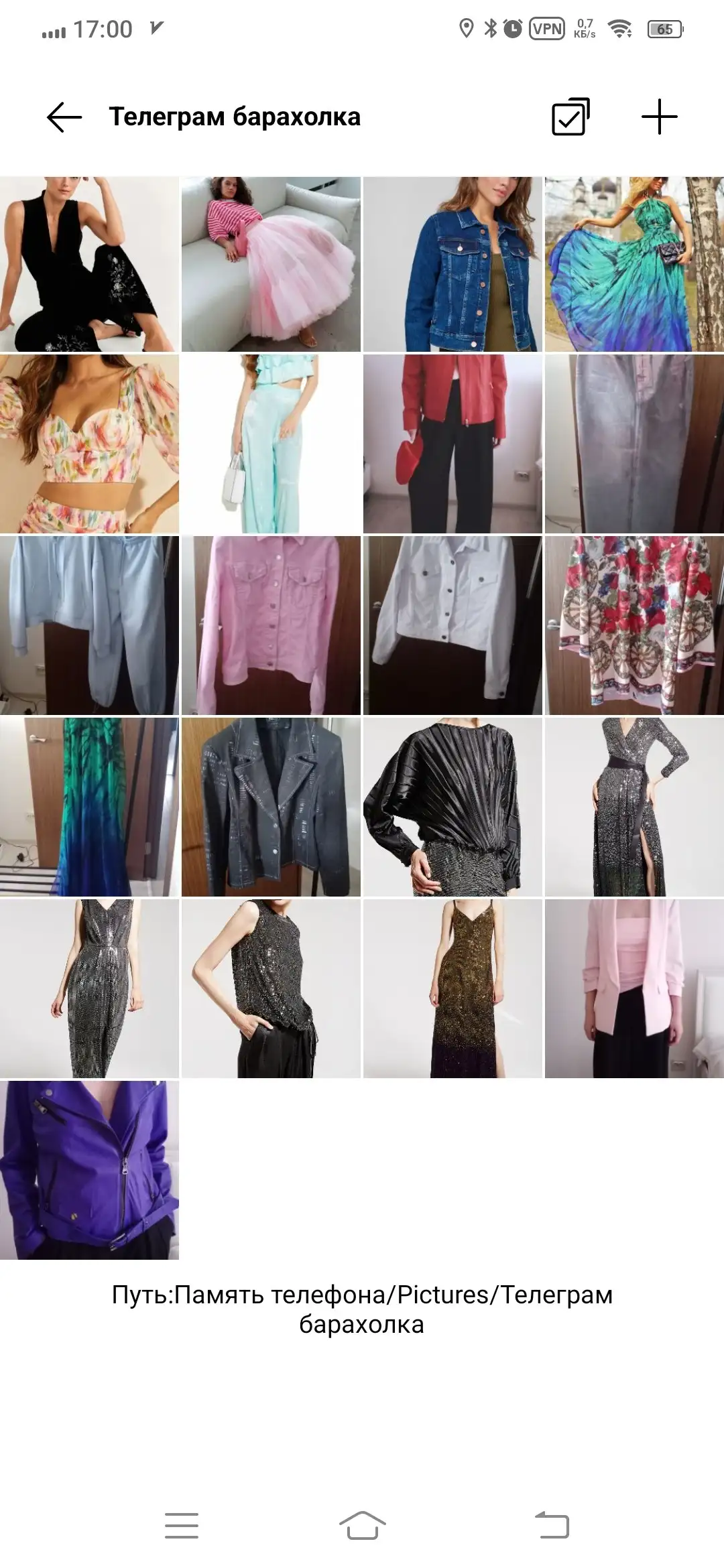Open the black embroidered jumpsuit photo
This screenshot has height=1568, width=724.
(x=89, y=264)
